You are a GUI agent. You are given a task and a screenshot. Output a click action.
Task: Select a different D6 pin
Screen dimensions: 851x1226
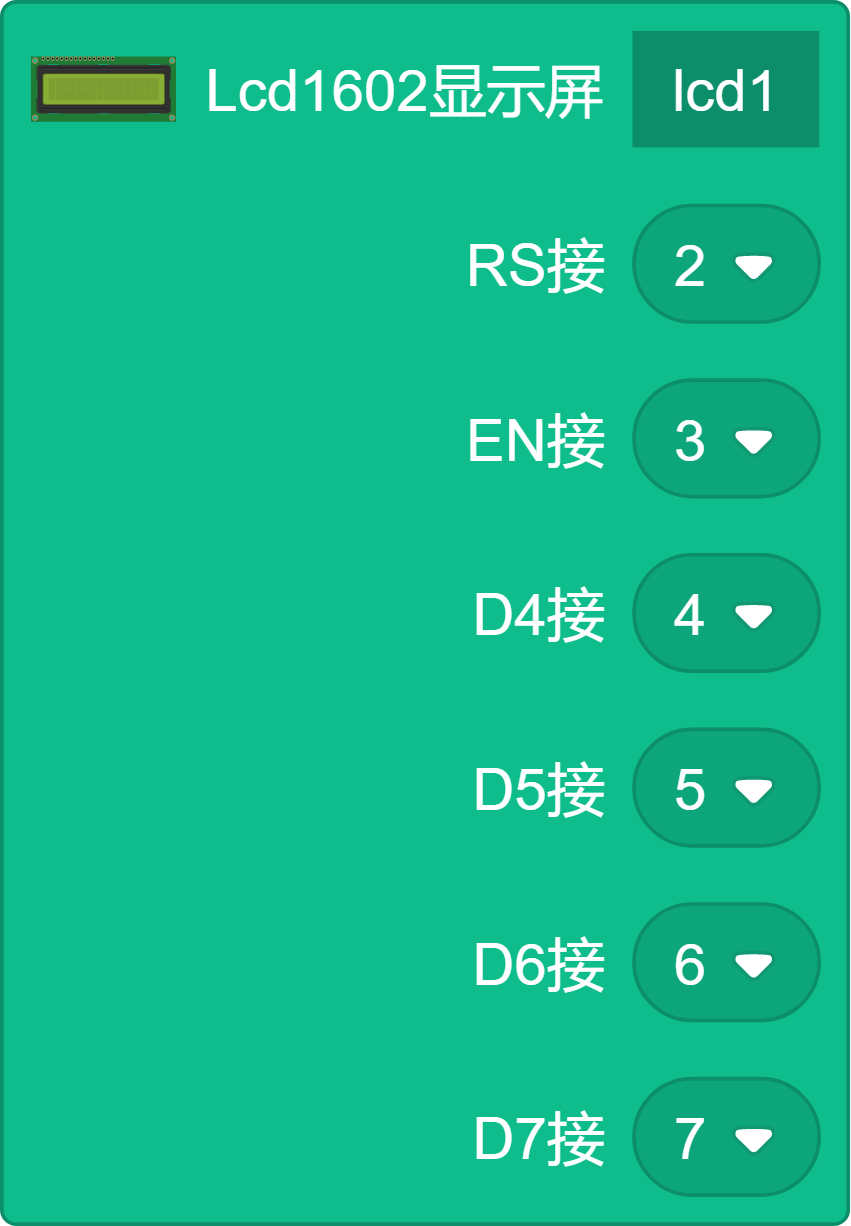(x=726, y=963)
